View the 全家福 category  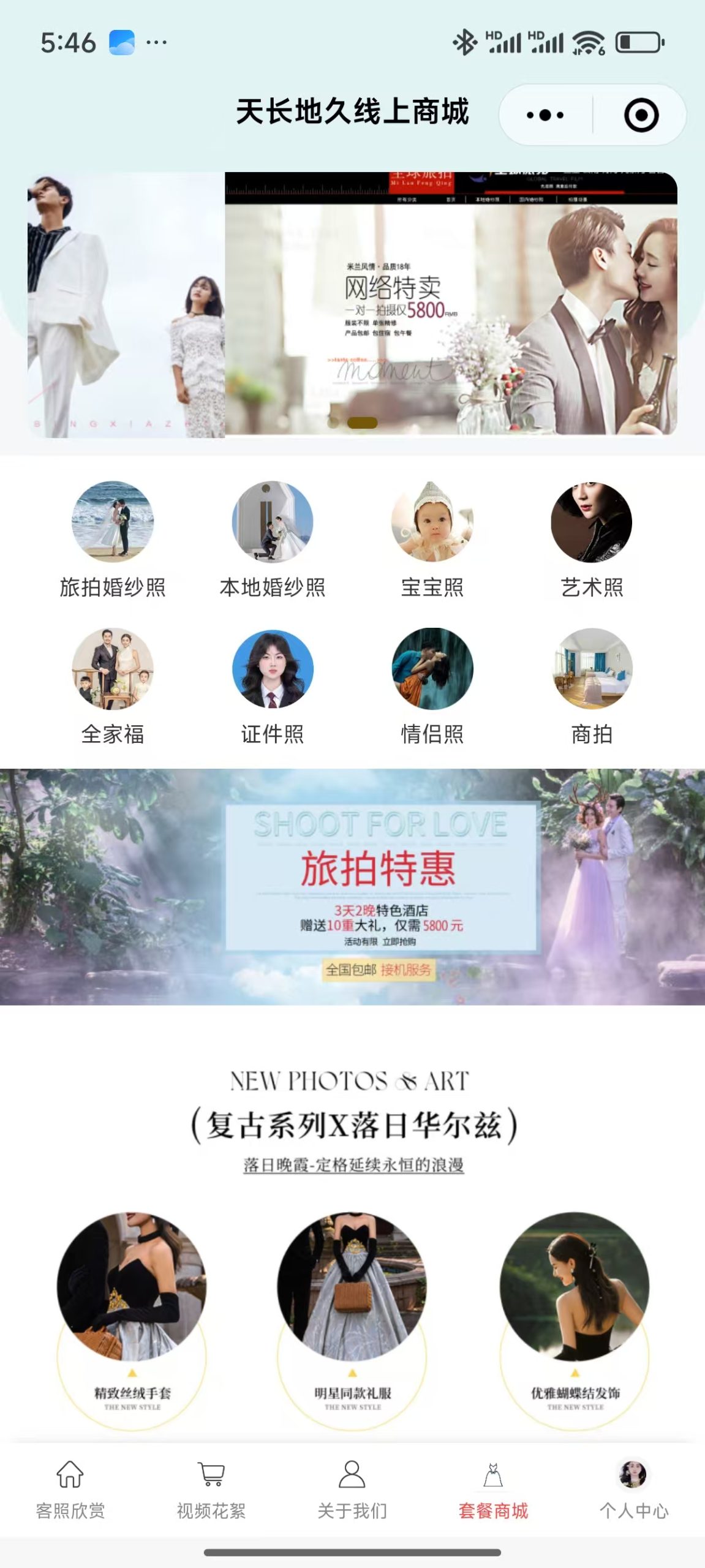pos(113,686)
